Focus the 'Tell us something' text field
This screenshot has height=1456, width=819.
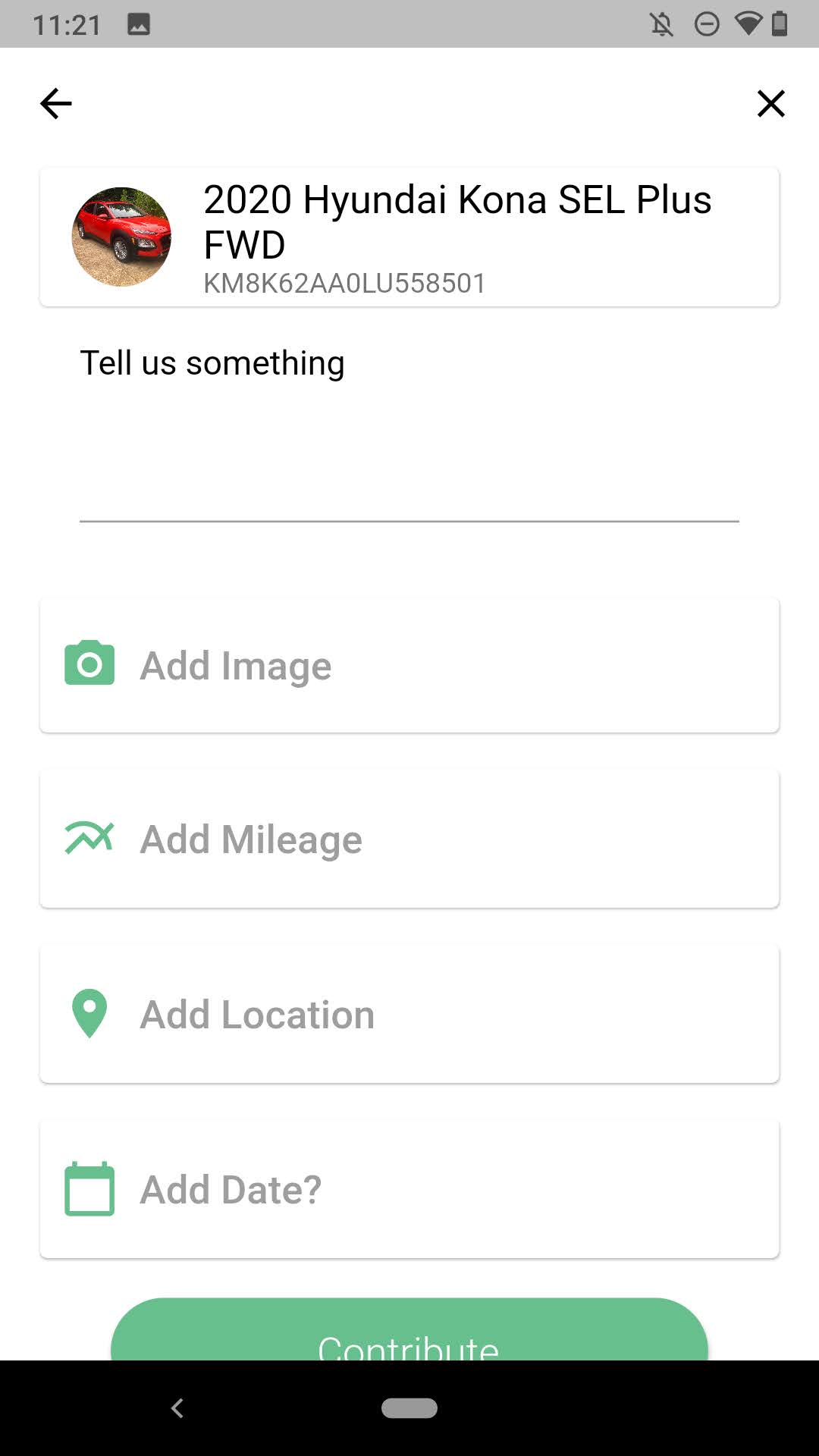[x=409, y=432]
